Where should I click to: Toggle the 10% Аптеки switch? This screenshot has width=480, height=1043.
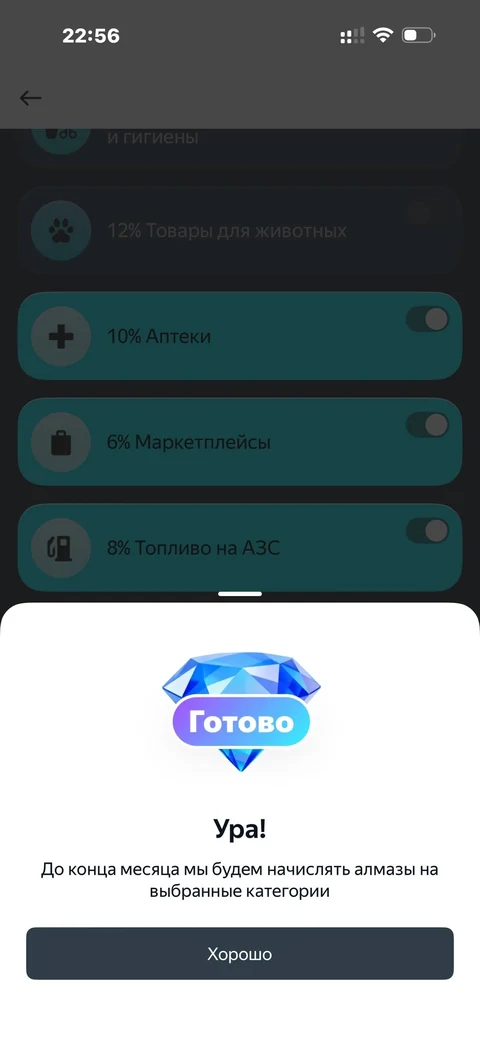click(x=427, y=319)
